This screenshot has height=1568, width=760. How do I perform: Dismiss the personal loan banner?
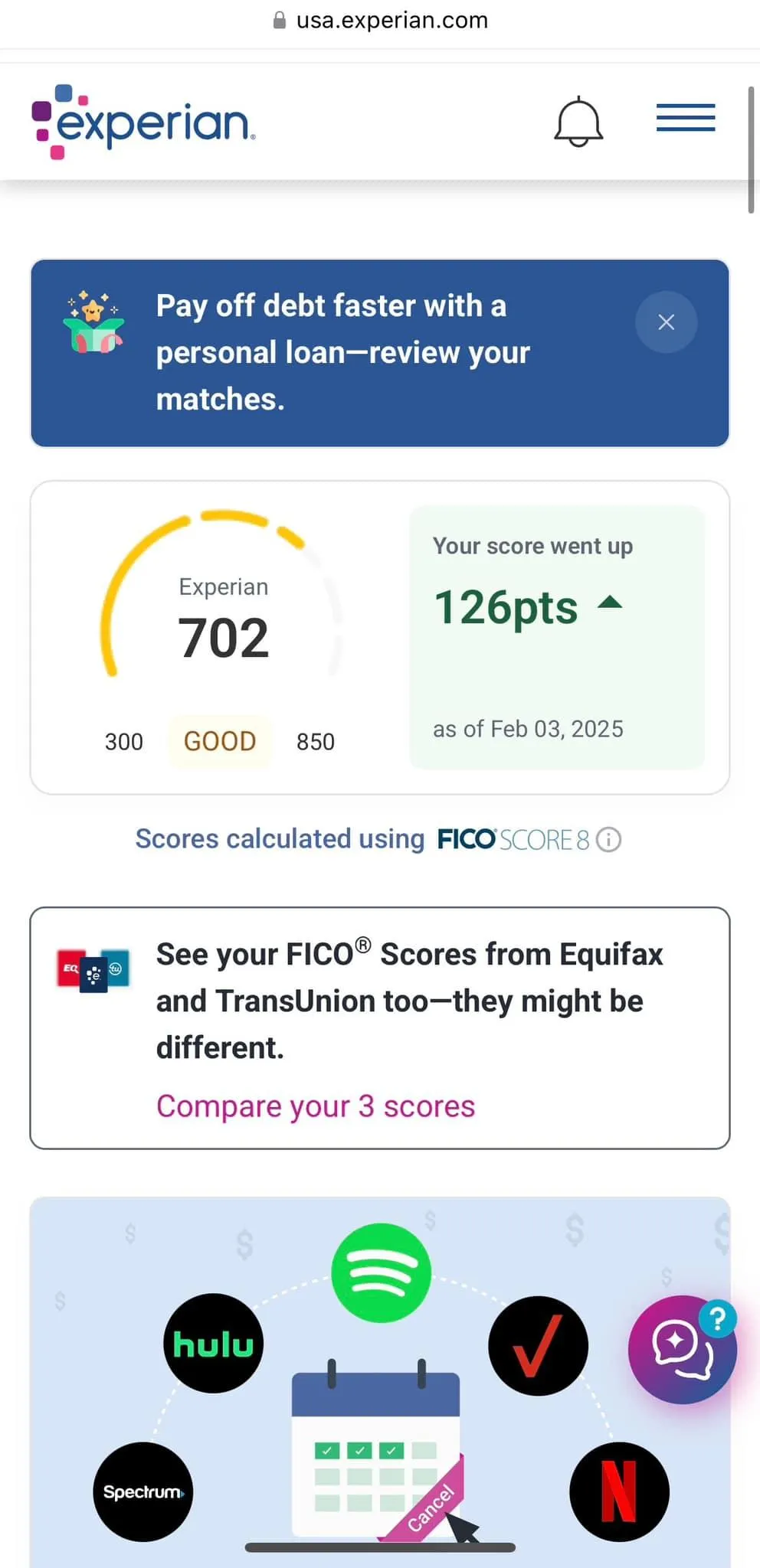click(x=666, y=322)
